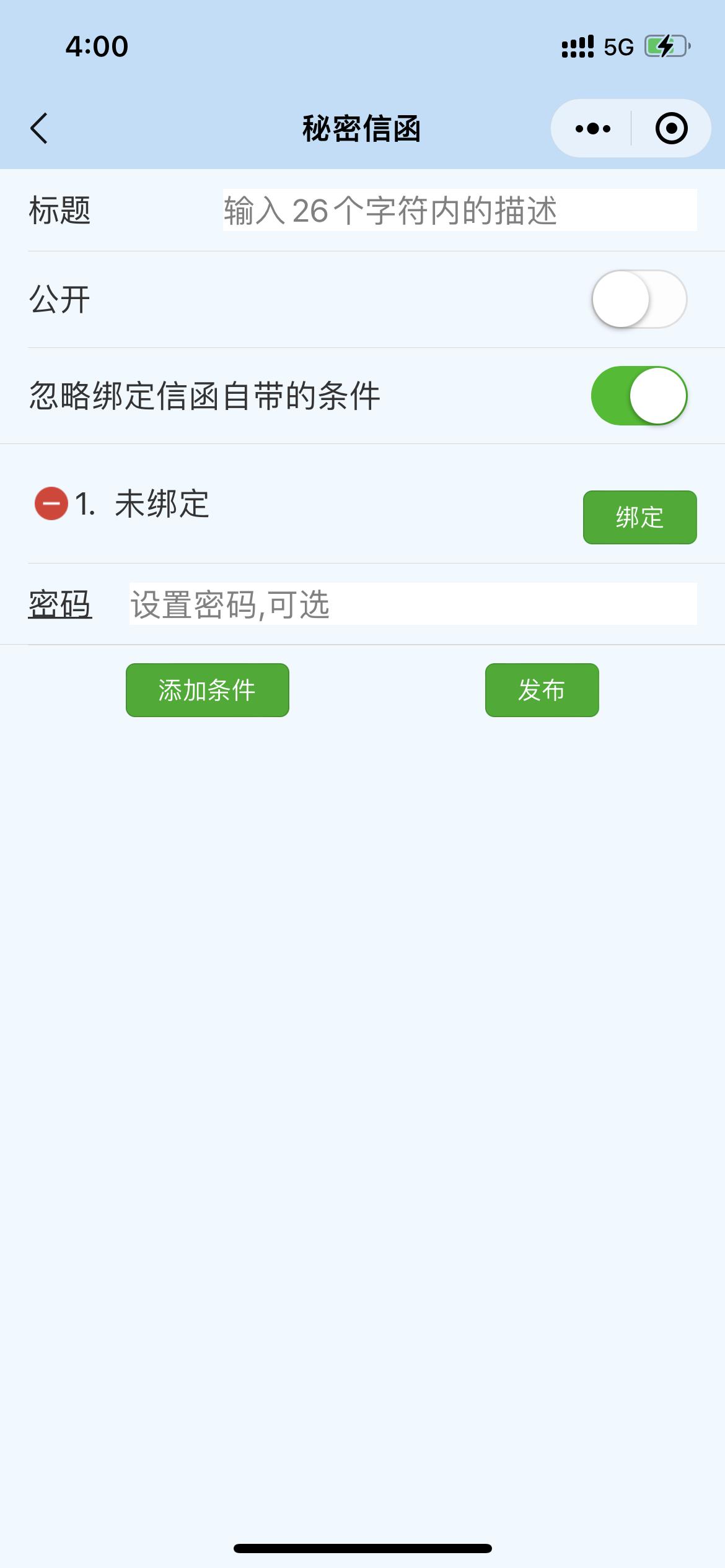
Task: Click the 5G network indicator
Action: pyautogui.click(x=617, y=46)
